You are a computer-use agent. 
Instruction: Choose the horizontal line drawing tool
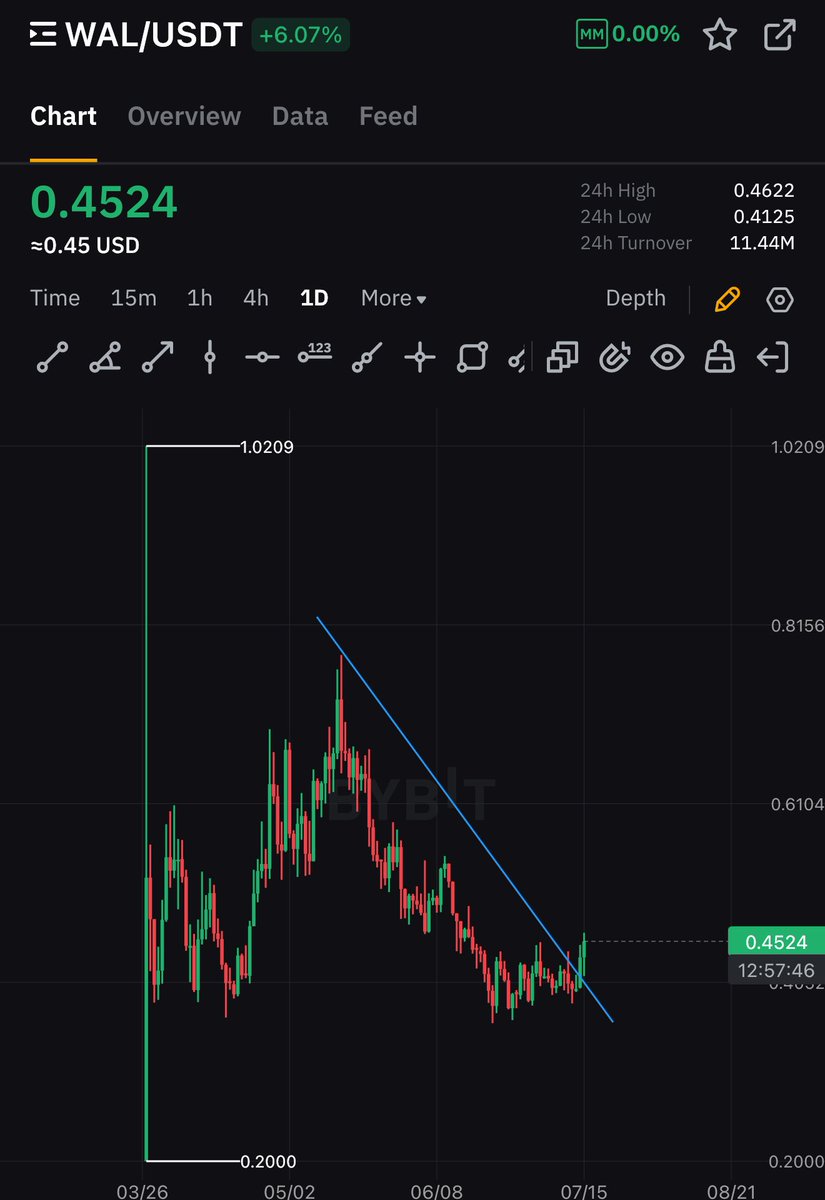(262, 357)
